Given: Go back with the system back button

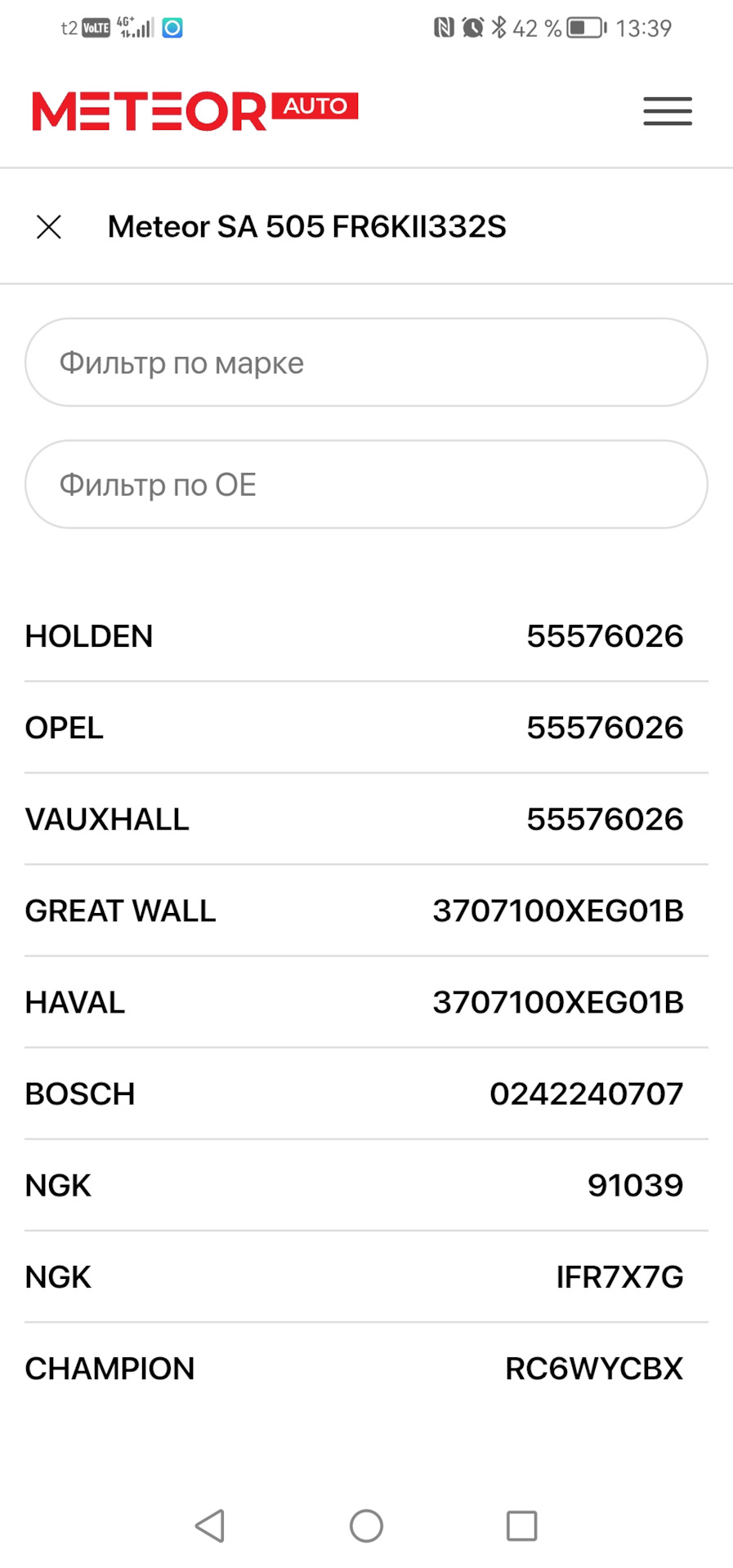Looking at the screenshot, I should [x=210, y=1526].
